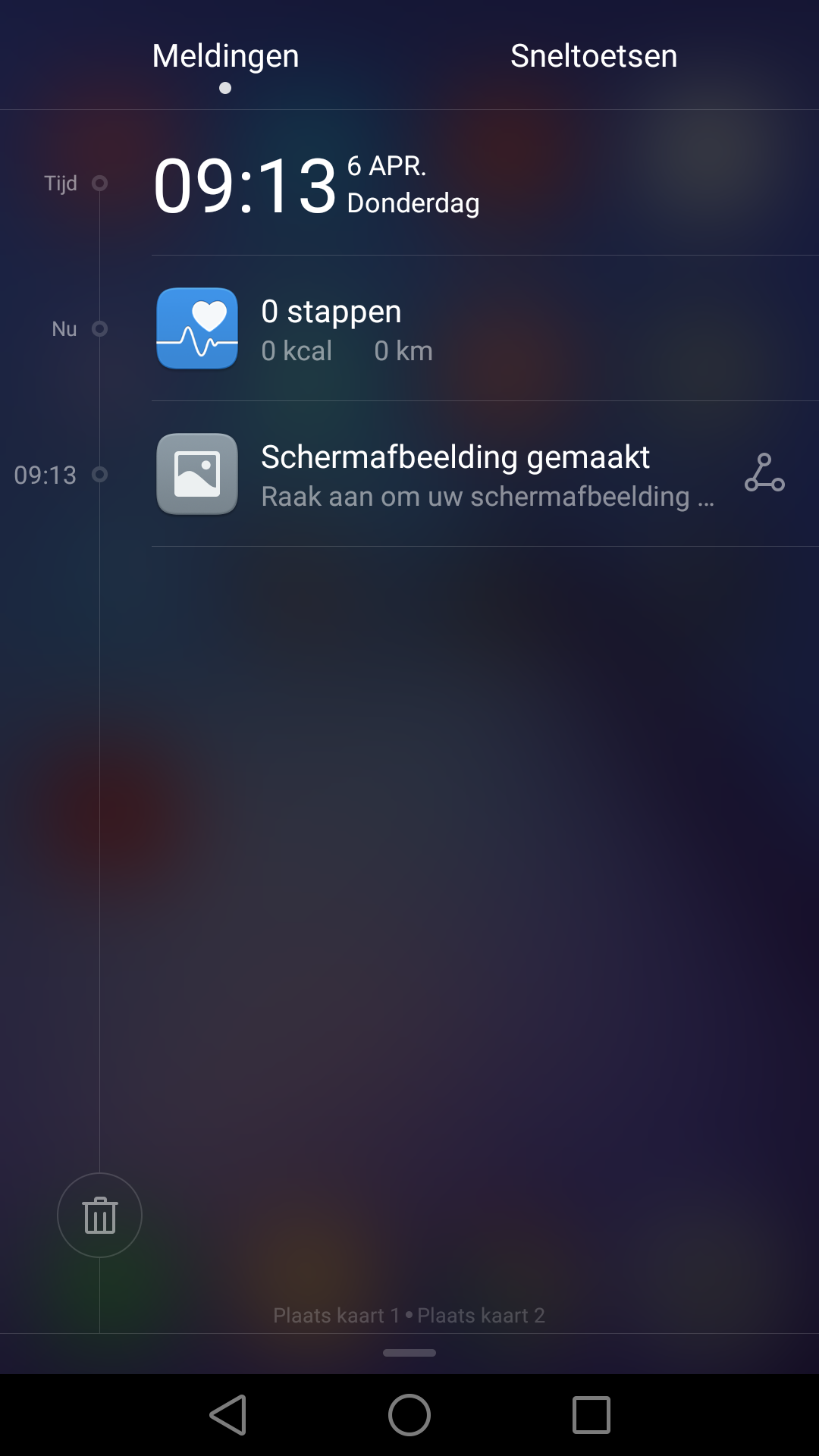Open recent apps overview

tap(591, 1415)
